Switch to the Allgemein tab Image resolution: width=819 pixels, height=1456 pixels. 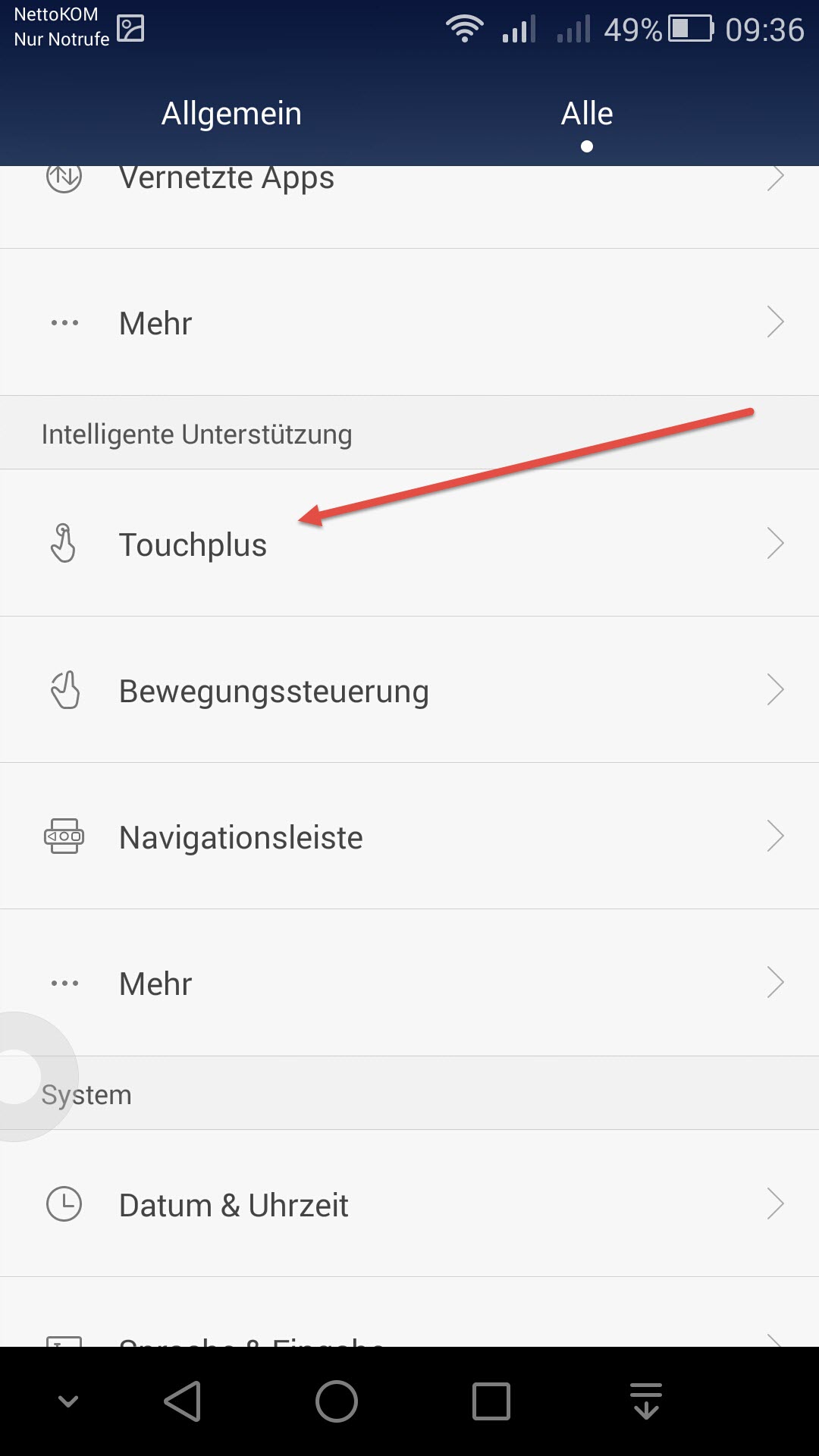tap(231, 114)
